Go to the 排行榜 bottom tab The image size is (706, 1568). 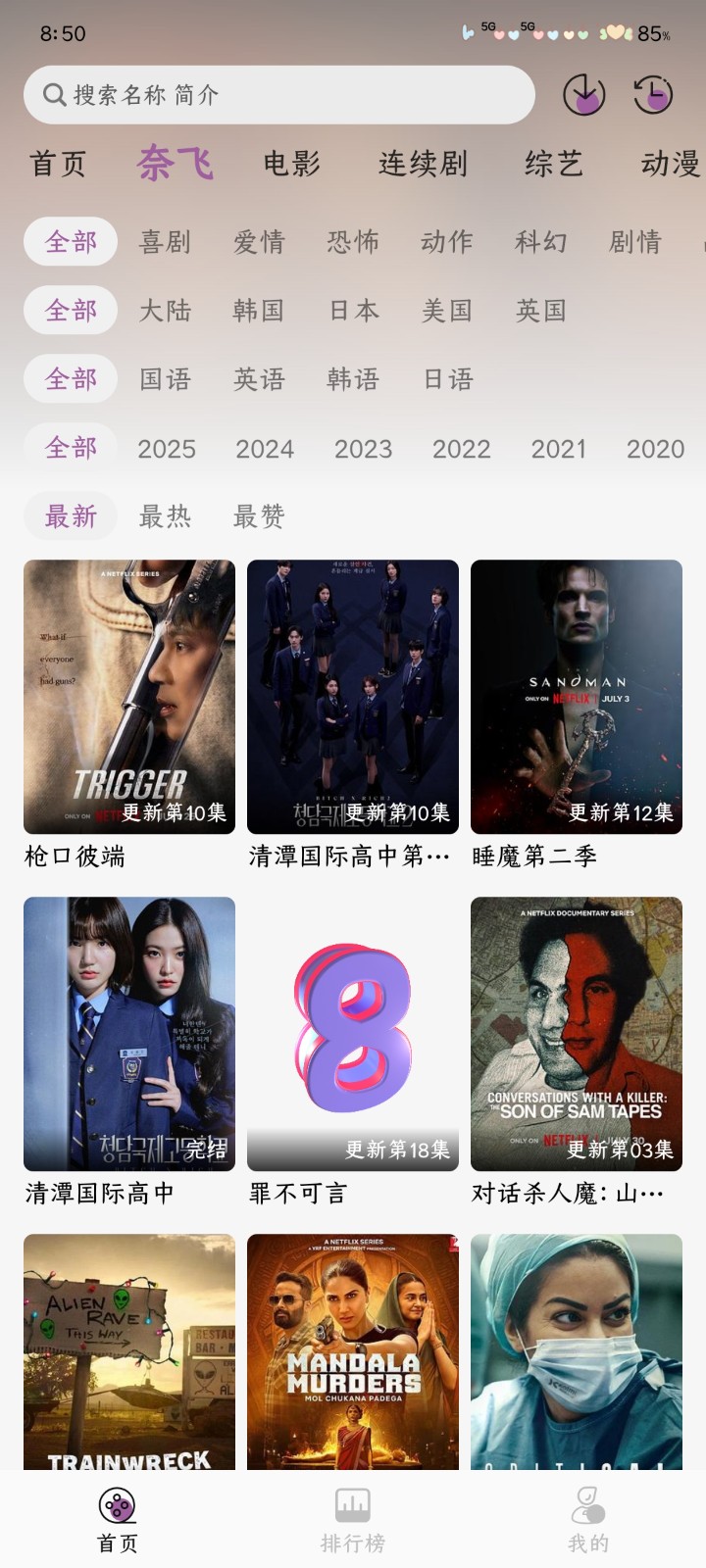(x=353, y=1520)
